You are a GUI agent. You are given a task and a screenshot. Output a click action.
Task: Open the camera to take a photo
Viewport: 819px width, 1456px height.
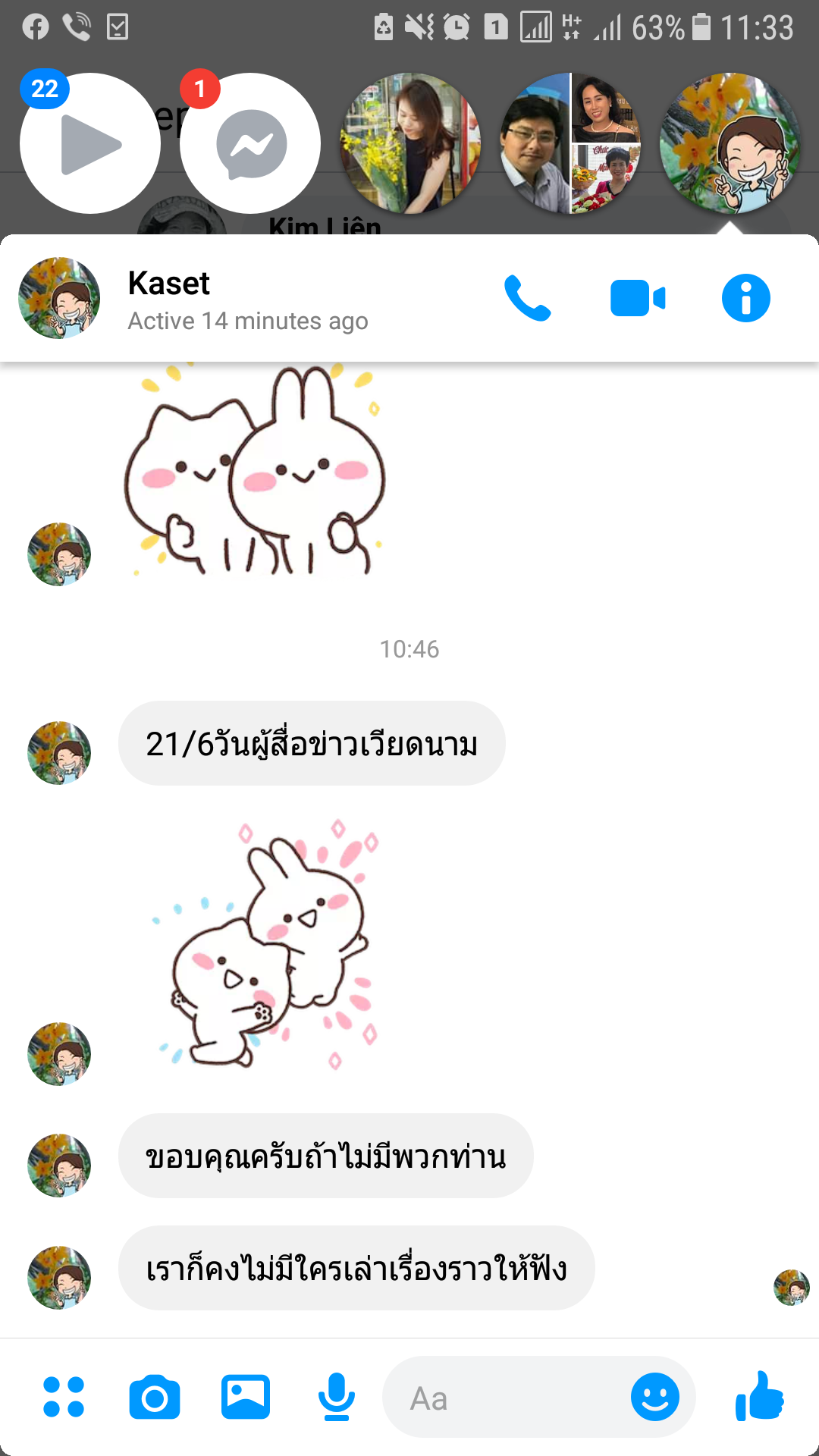[155, 1397]
